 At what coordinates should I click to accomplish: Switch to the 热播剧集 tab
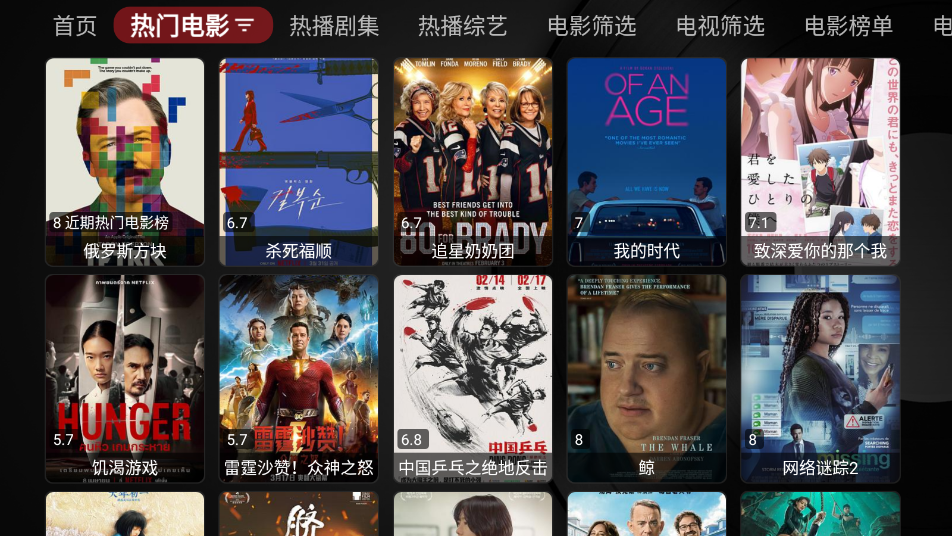tap(334, 25)
